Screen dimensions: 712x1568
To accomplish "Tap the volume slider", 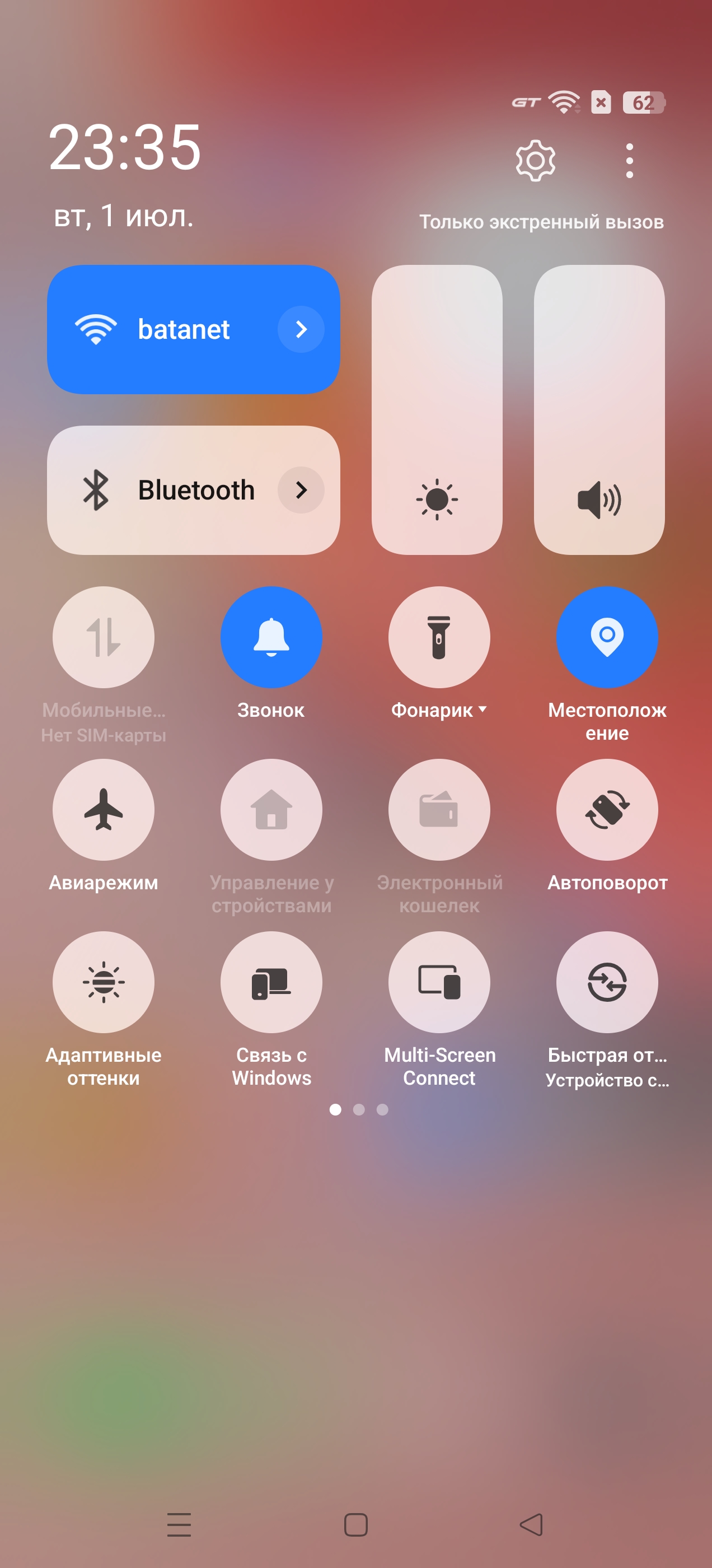I will [599, 409].
